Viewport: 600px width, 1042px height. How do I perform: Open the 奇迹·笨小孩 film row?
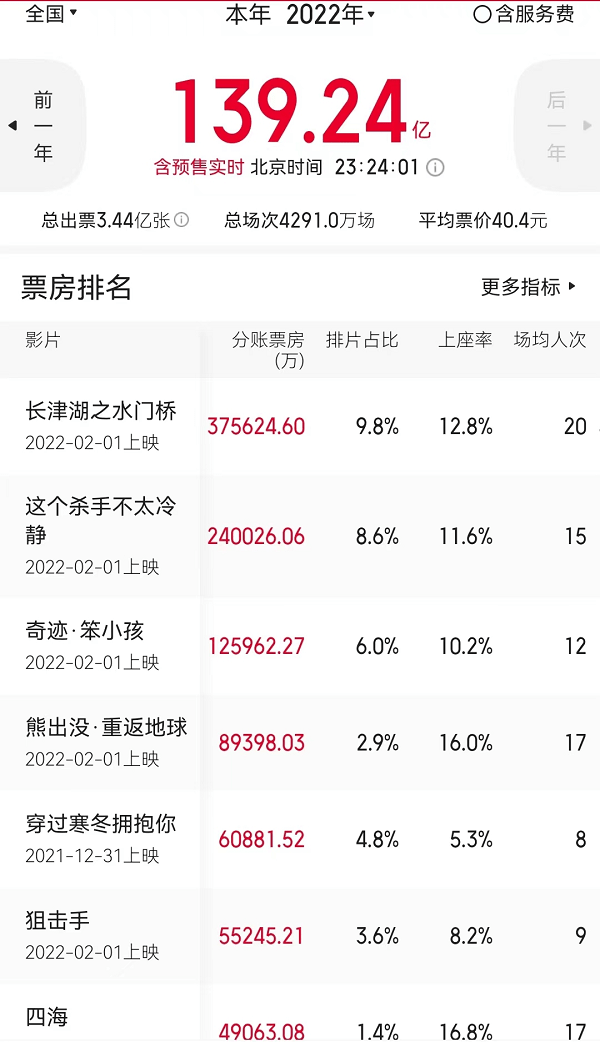point(300,647)
